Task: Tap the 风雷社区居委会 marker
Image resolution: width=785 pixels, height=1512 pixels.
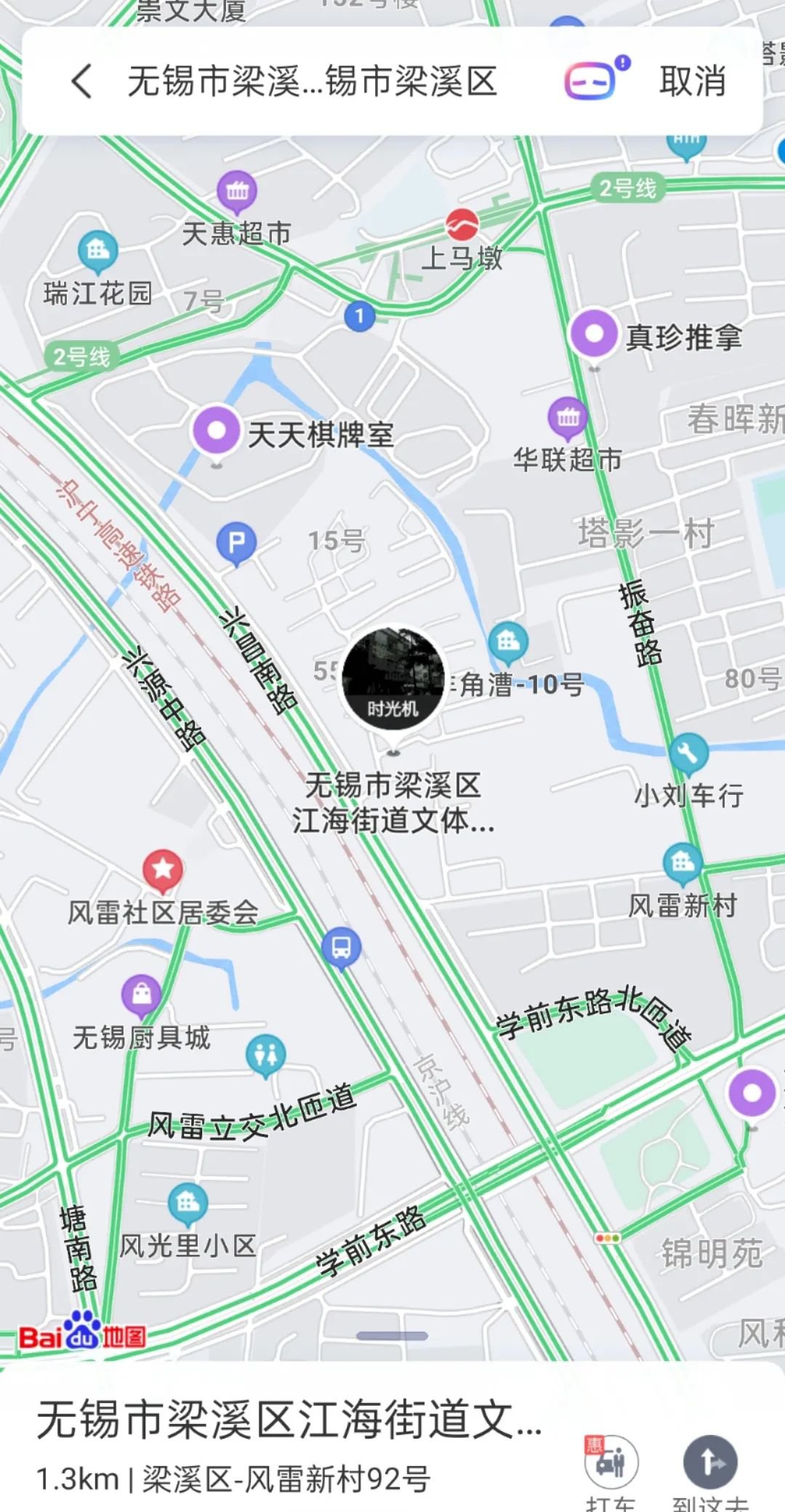Action: 163,869
